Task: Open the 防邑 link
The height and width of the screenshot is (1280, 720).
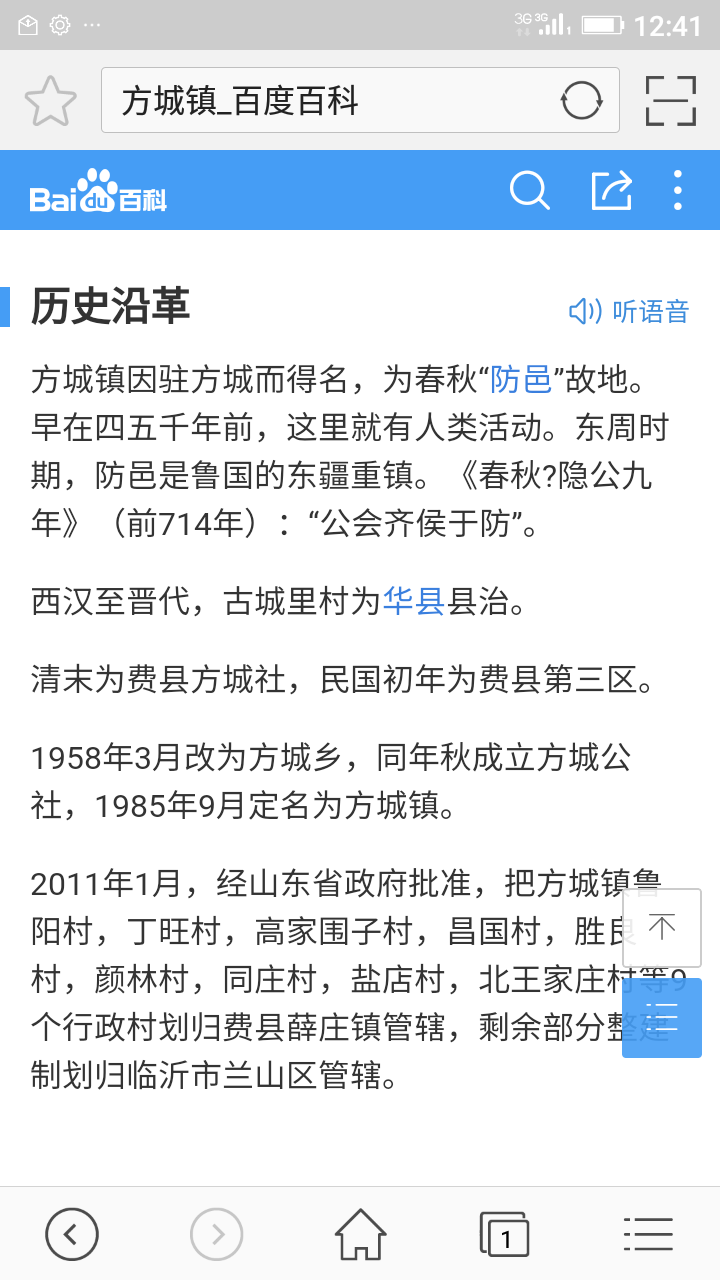Action: 521,379
